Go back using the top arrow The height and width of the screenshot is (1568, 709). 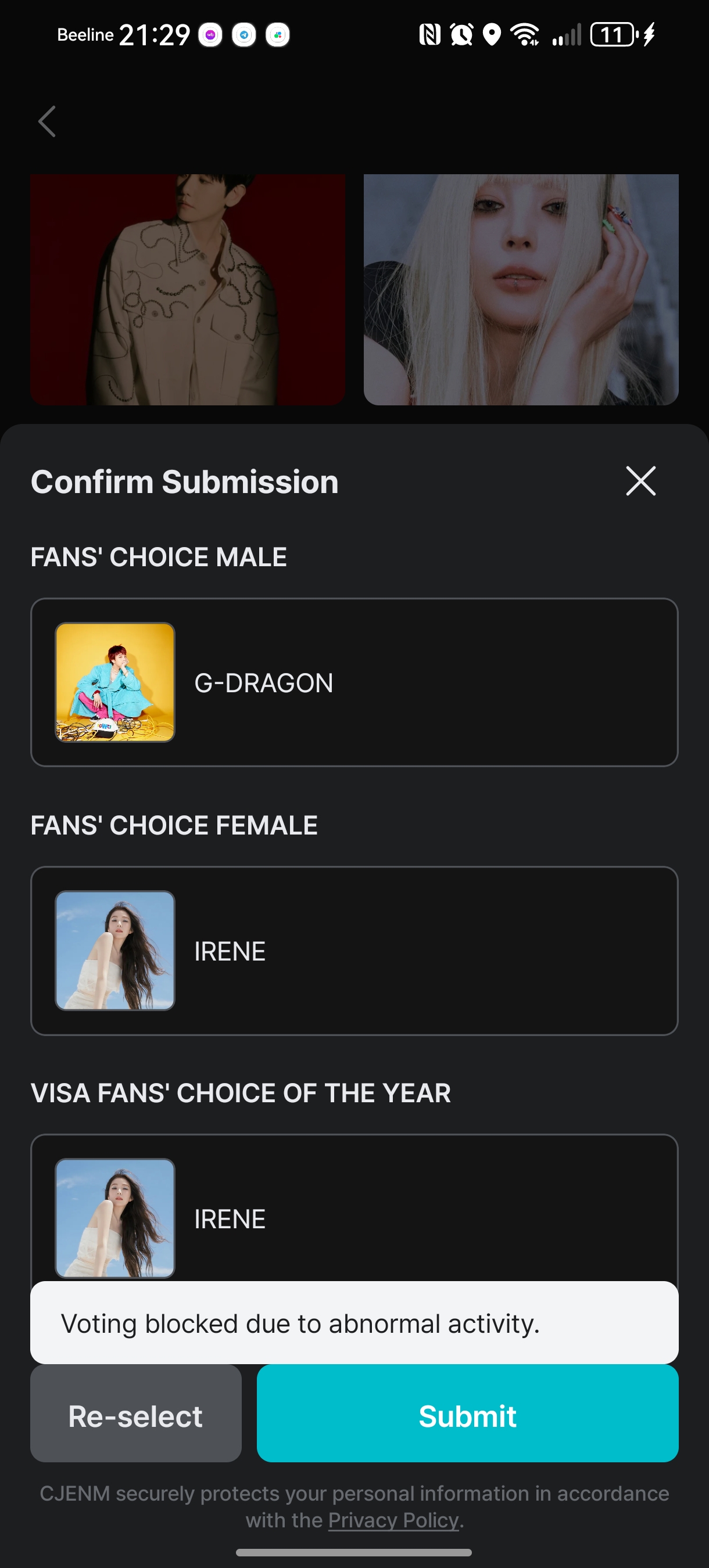pyautogui.click(x=47, y=122)
